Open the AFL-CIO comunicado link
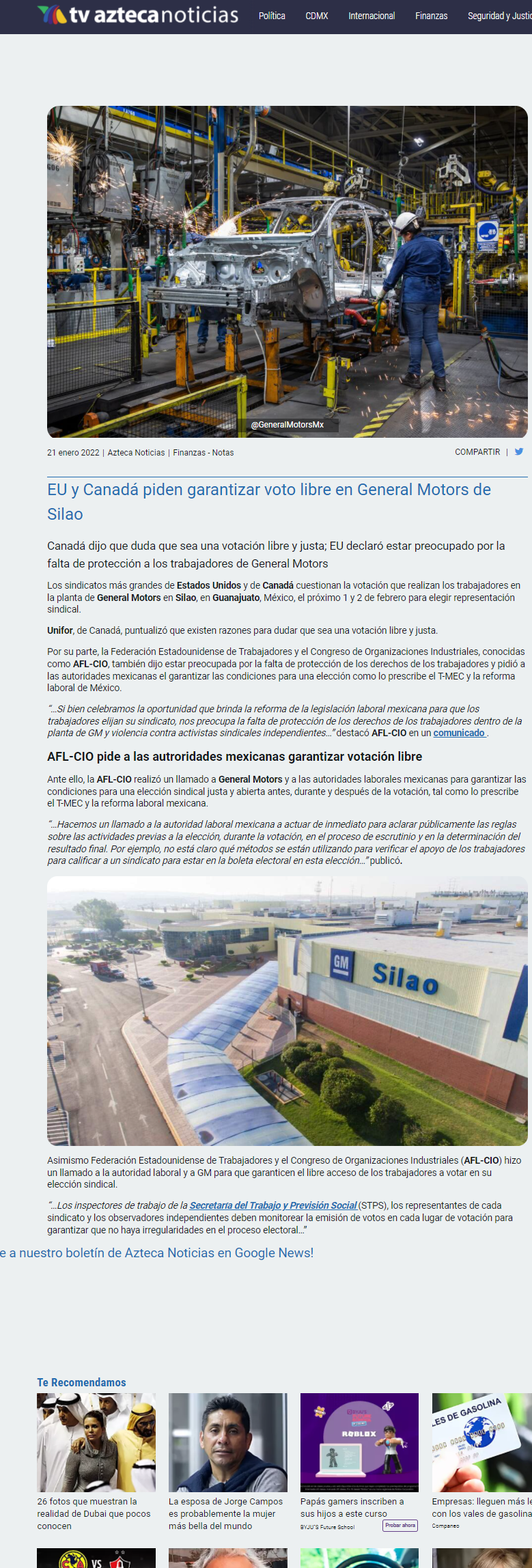 coord(459,733)
